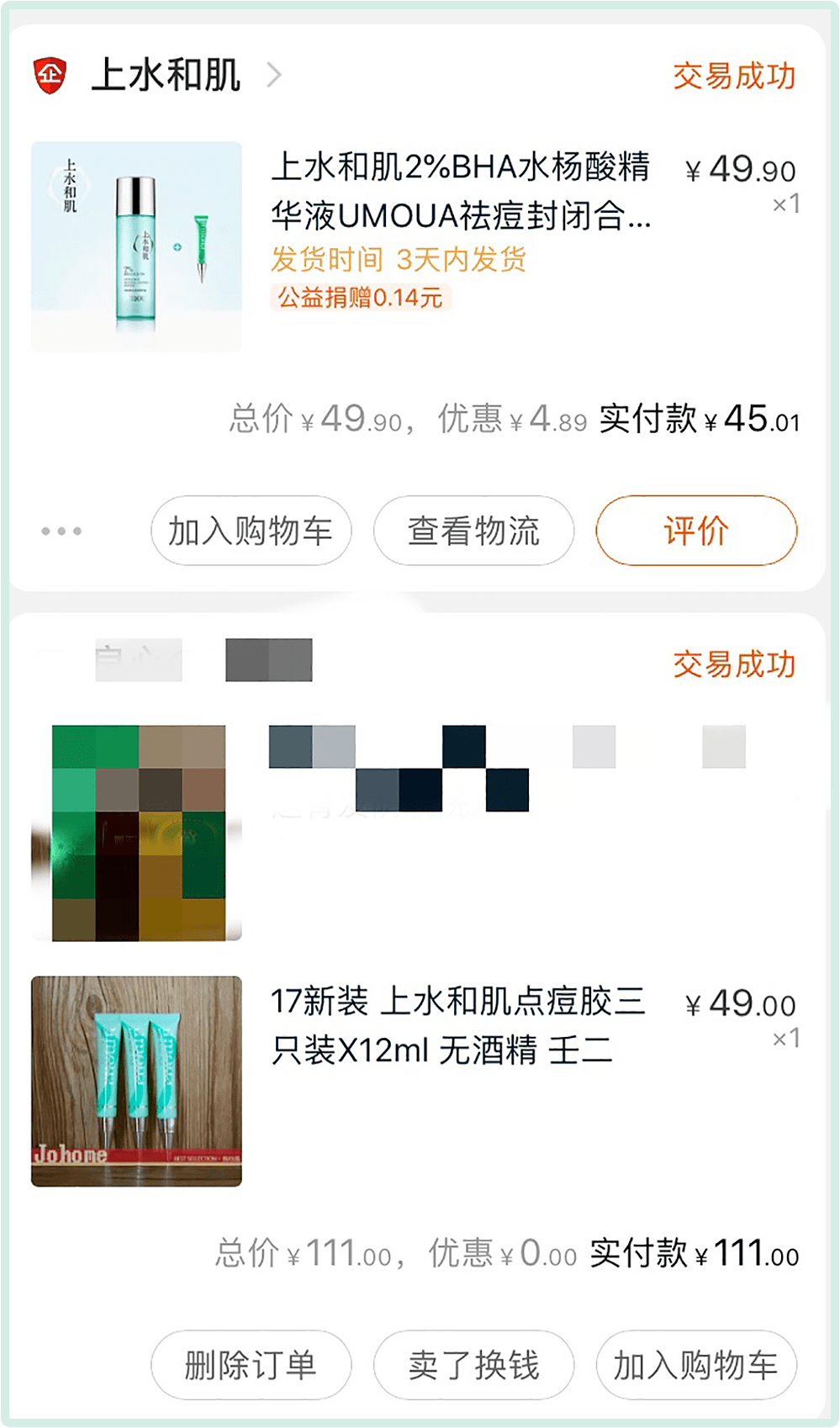Click 卖了换钱 resale button

point(473,1364)
